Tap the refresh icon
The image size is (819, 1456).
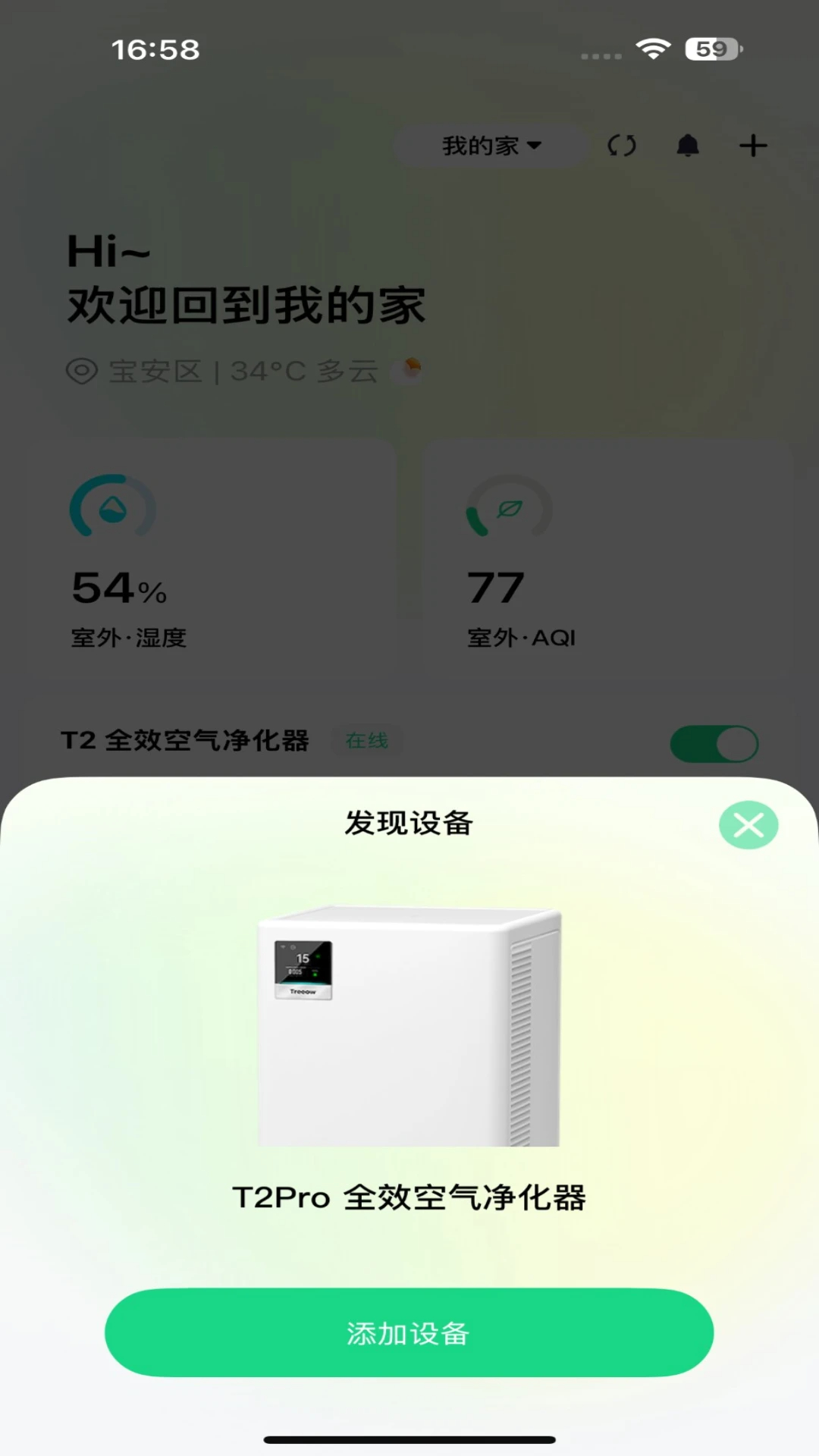(622, 146)
